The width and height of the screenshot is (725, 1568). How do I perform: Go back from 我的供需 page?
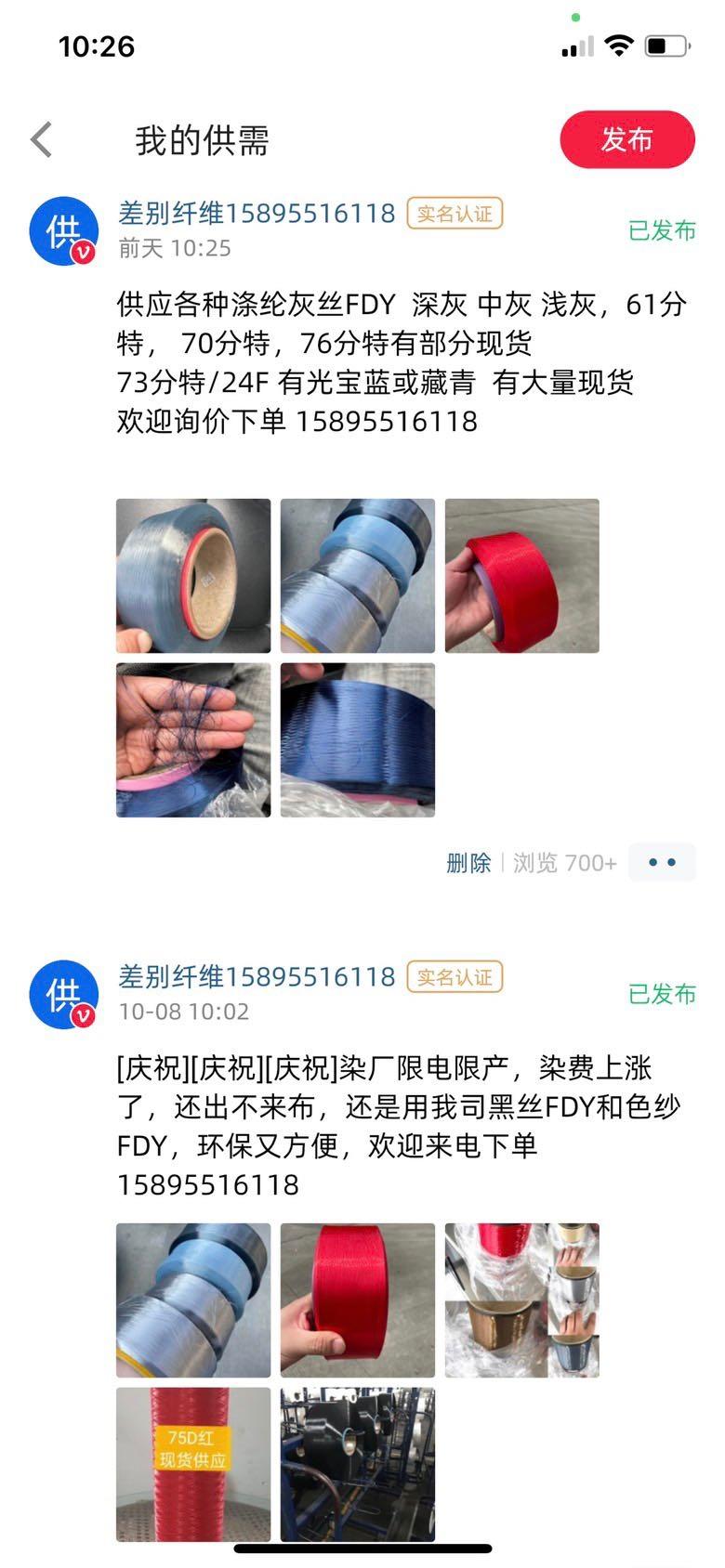41,140
